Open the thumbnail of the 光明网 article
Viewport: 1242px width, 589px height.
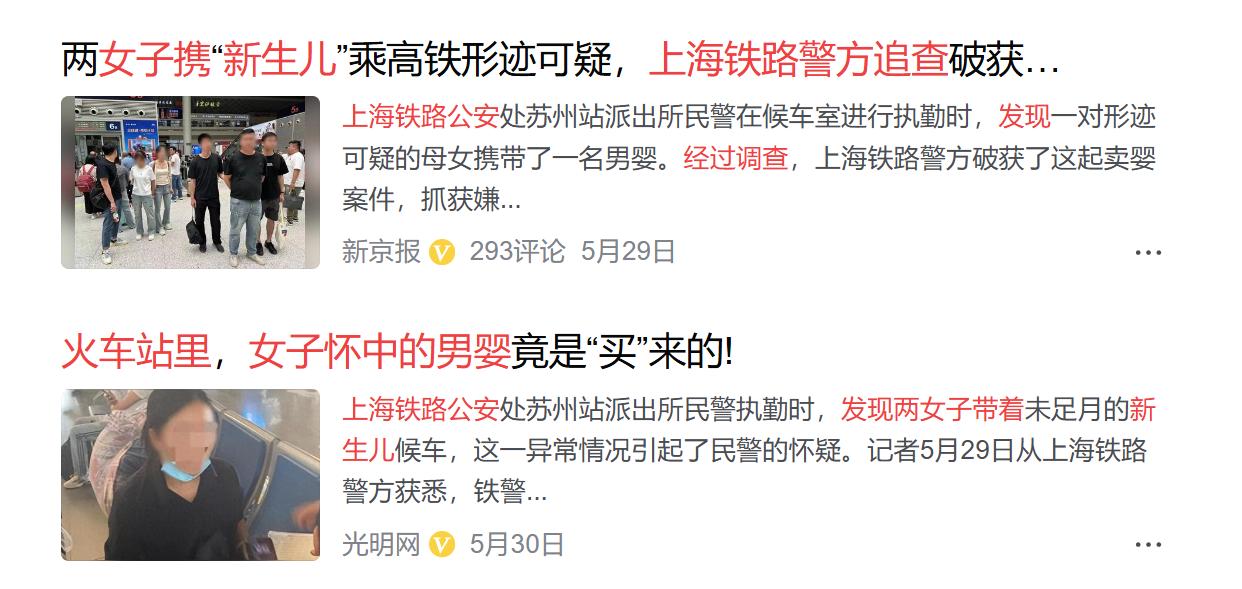coord(190,474)
